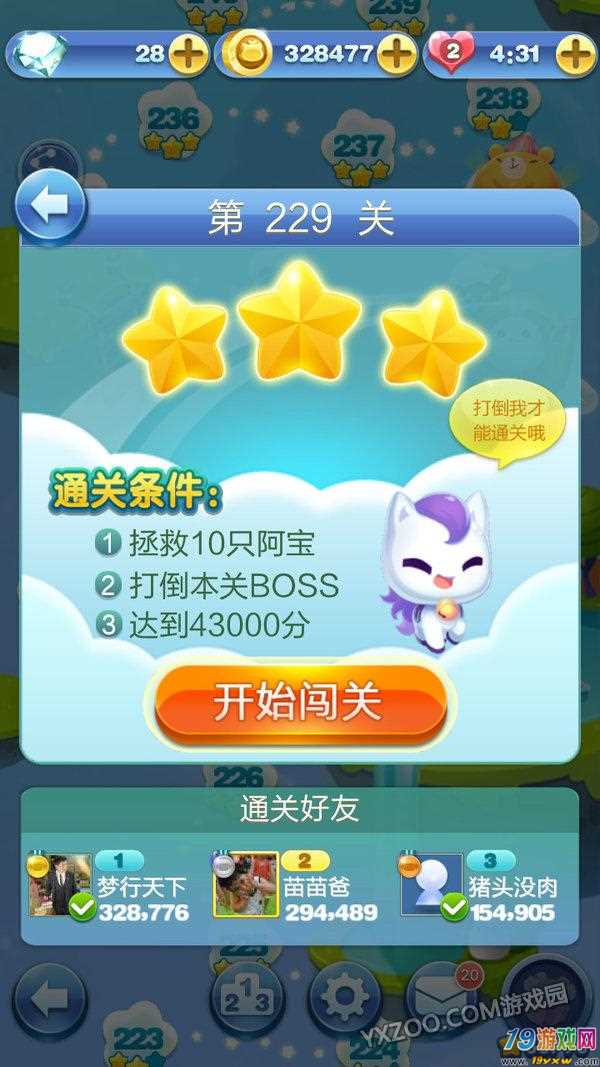Tap the back arrow on the level dialog
The image size is (600, 1067).
click(x=49, y=207)
